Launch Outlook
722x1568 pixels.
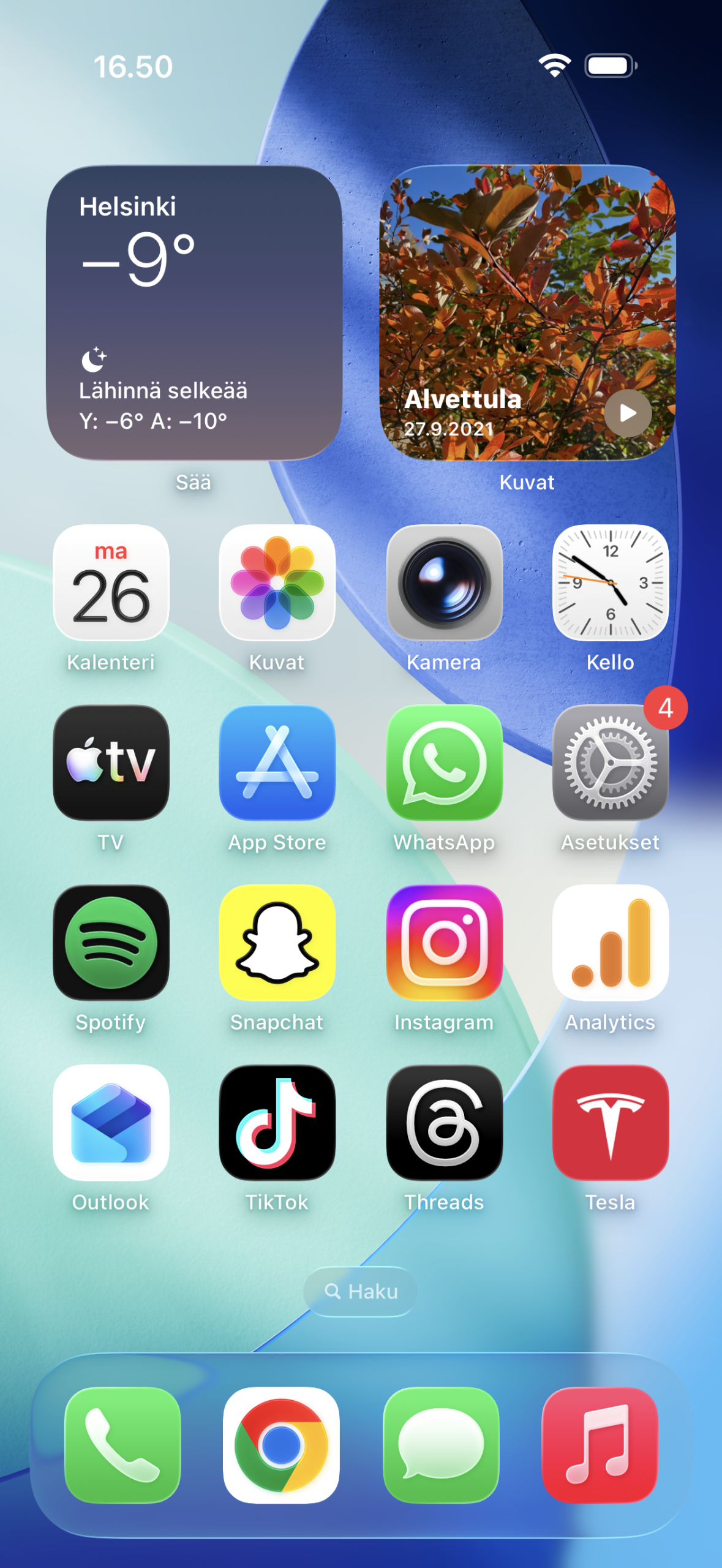[111, 1123]
